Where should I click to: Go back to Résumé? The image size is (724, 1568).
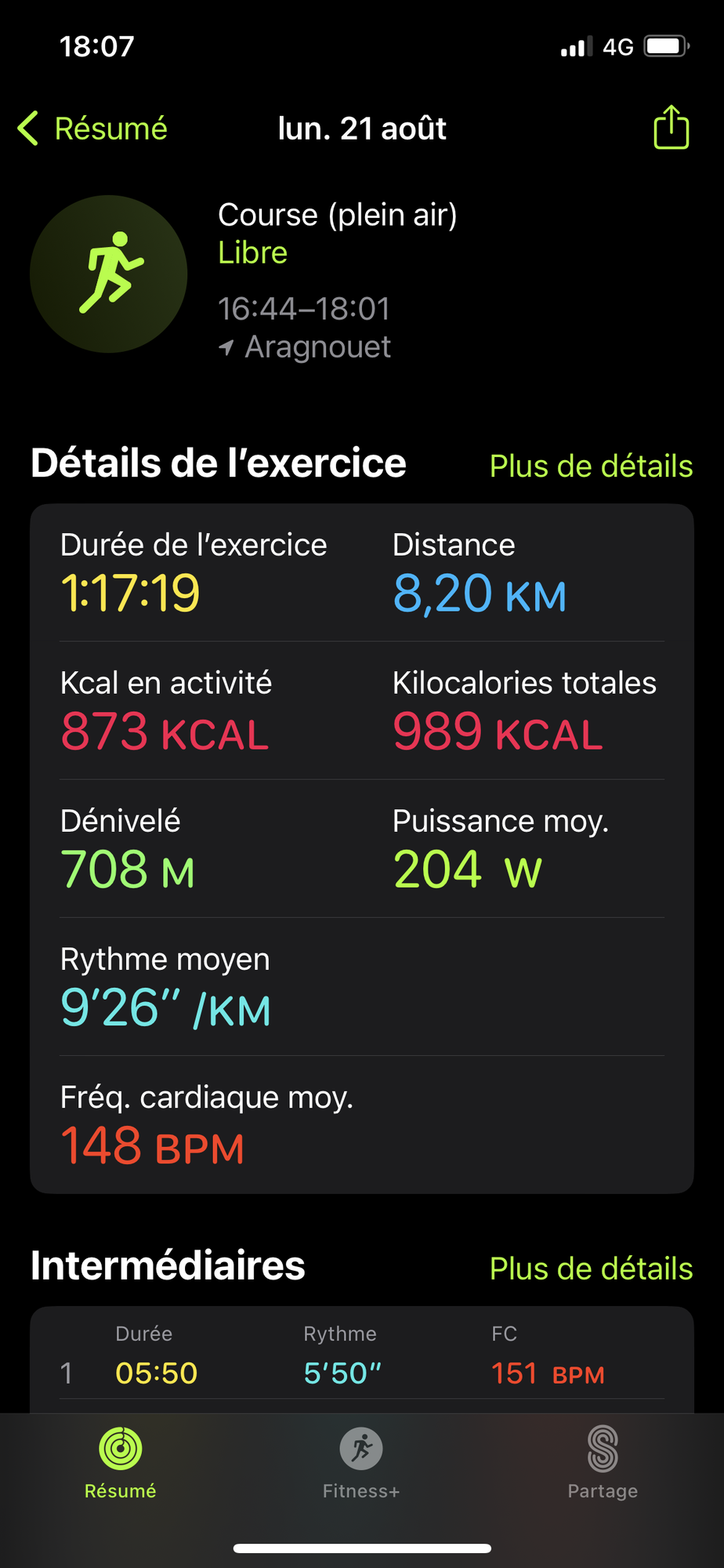point(92,129)
